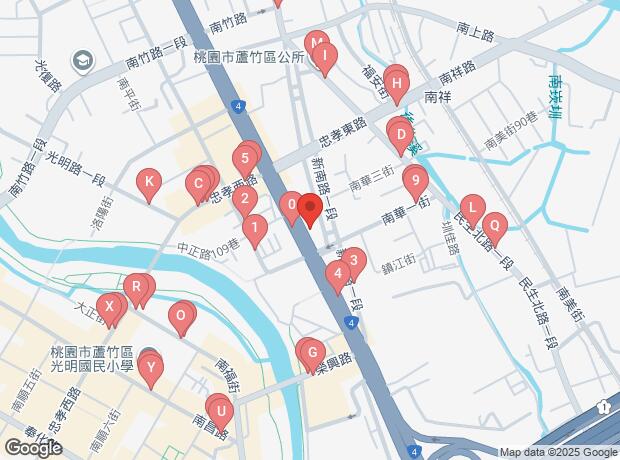Select the marker labeled D

pos(400,133)
